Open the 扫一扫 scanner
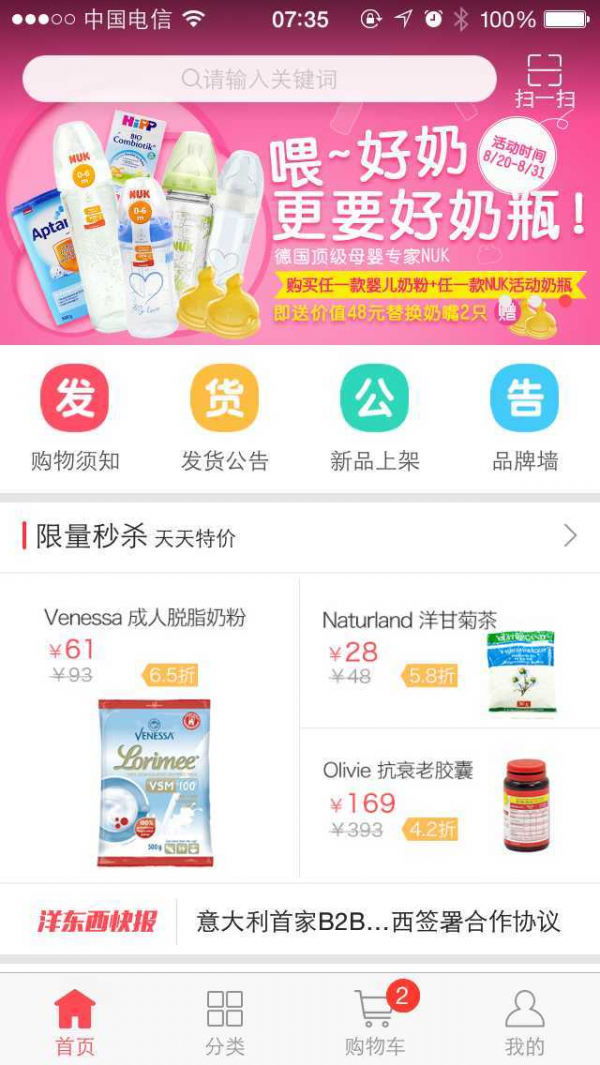 [x=545, y=82]
